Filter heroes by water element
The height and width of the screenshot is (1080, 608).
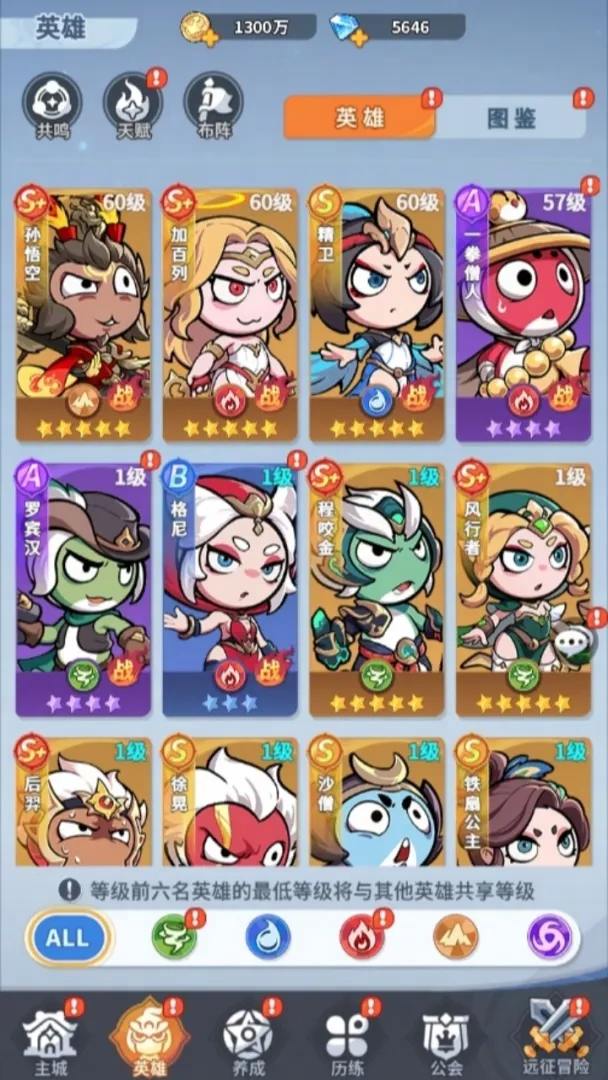[x=268, y=938]
